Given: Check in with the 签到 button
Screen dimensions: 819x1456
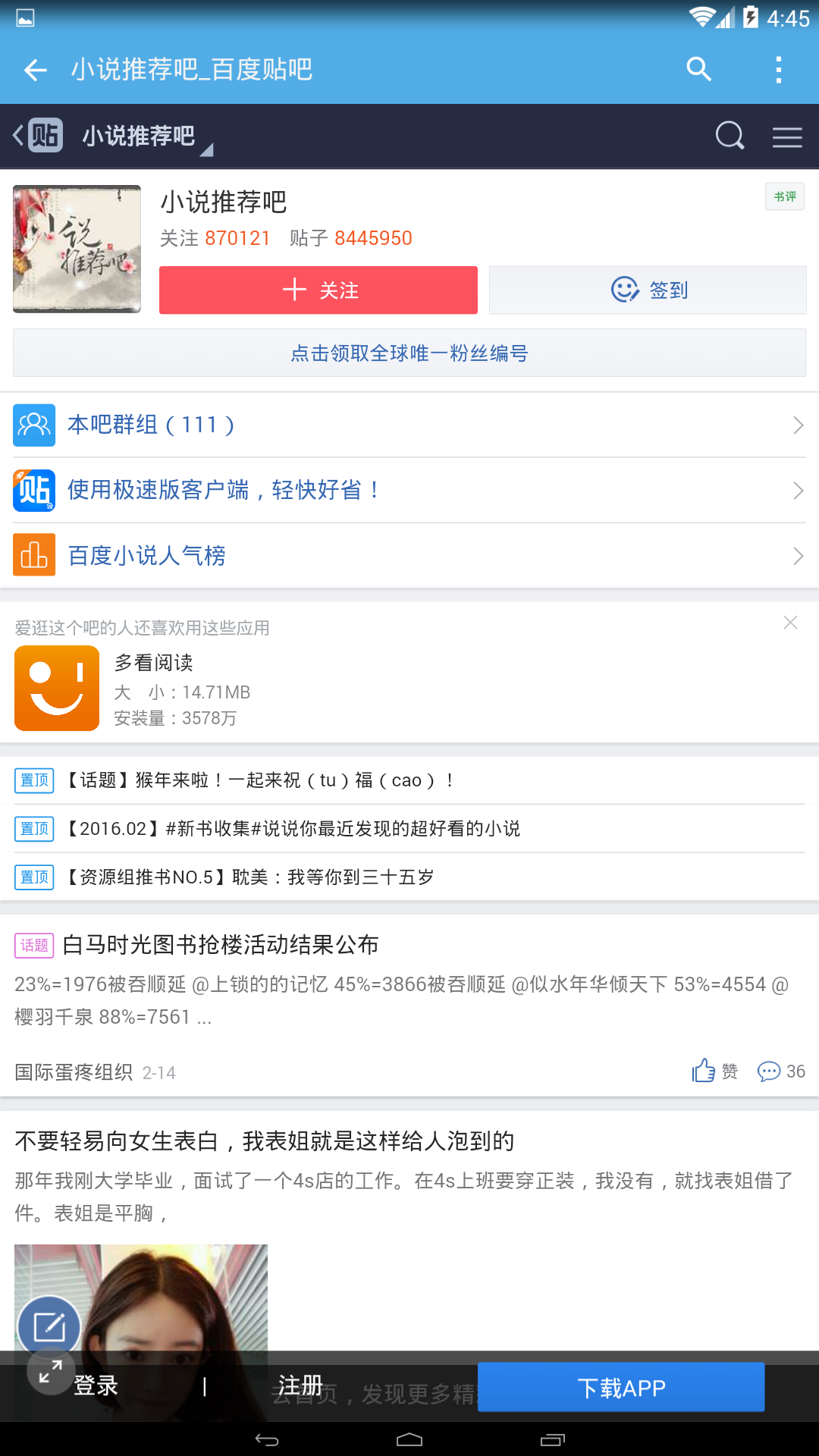Looking at the screenshot, I should [x=648, y=290].
